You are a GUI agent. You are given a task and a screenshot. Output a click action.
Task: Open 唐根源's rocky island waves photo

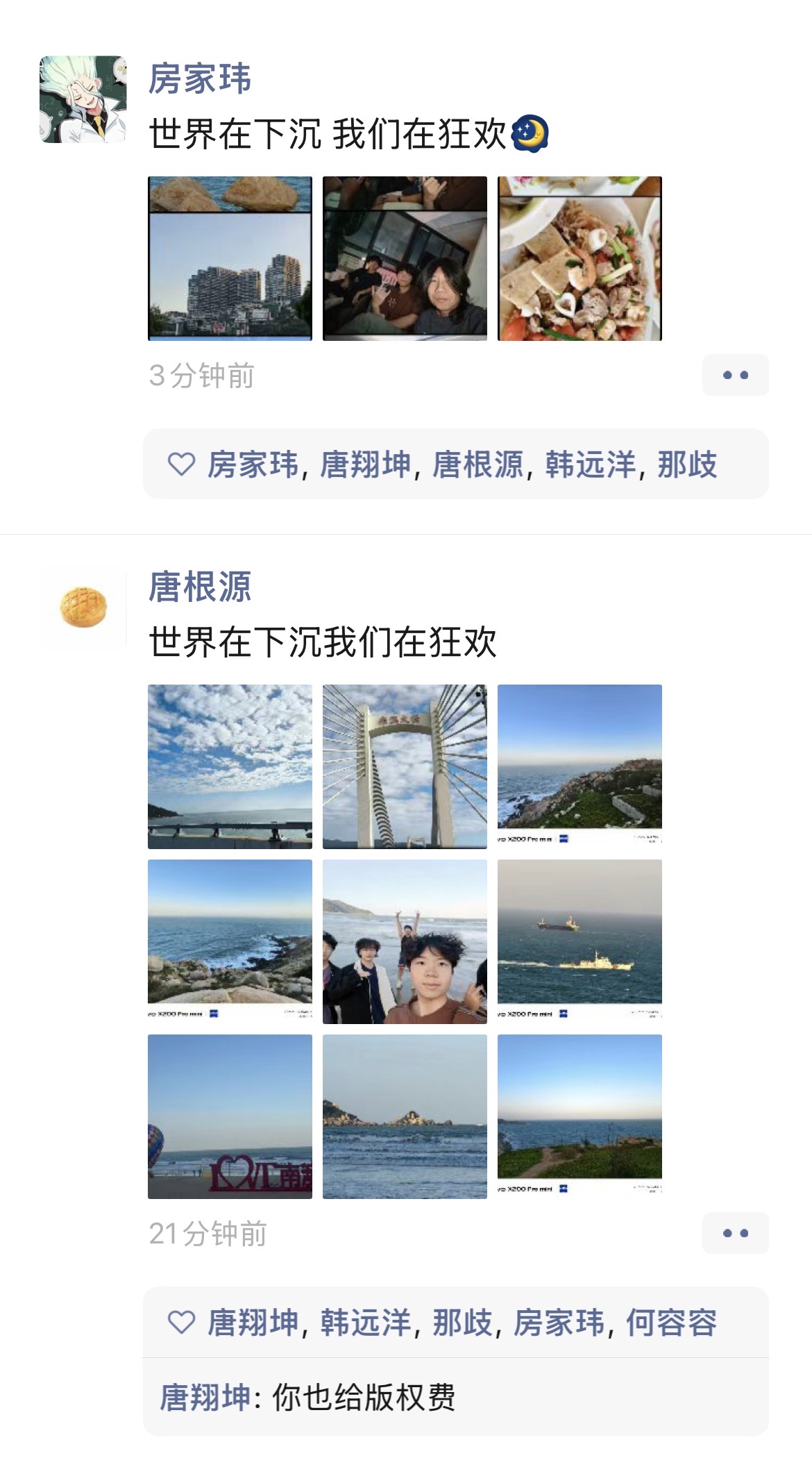click(x=405, y=1116)
